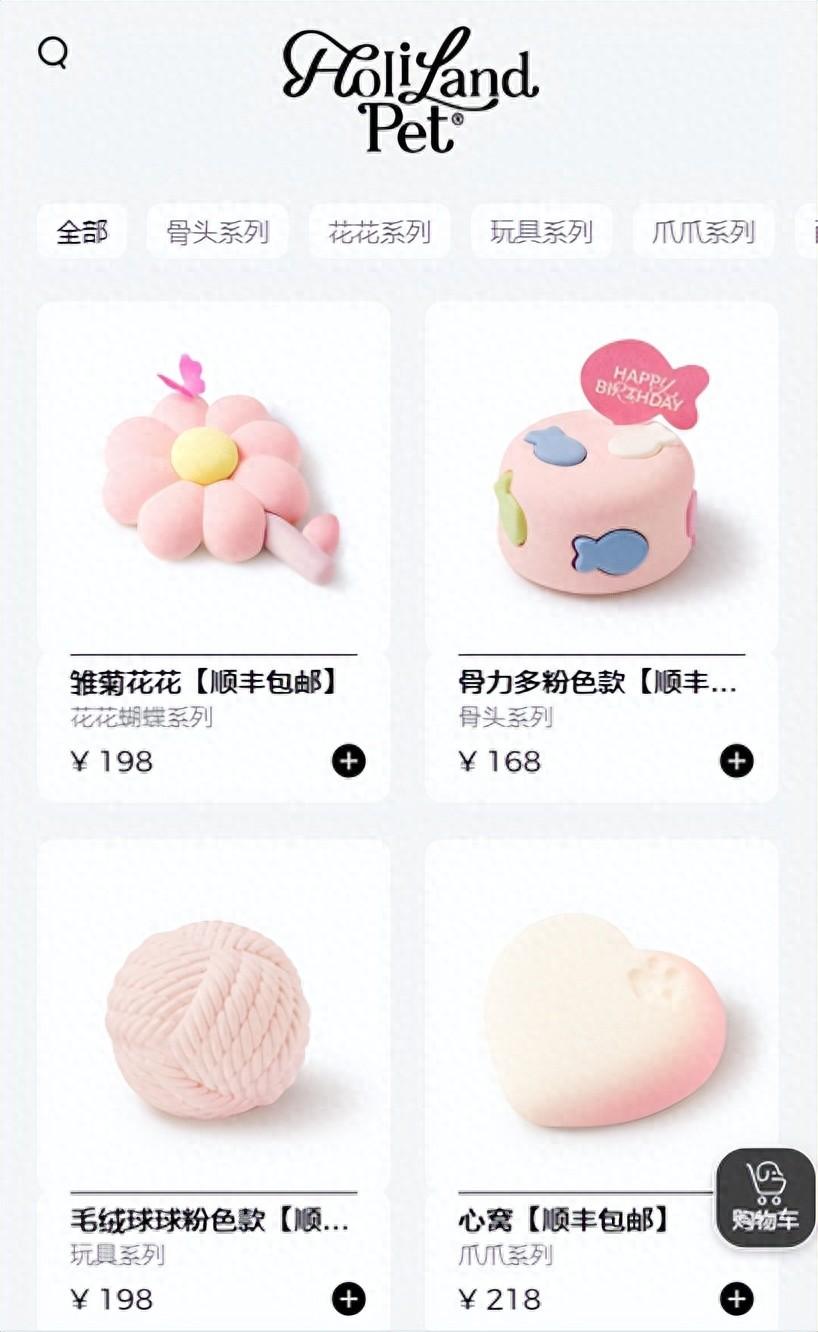Viewport: 818px width, 1332px height.
Task: Switch to the 玩具系列 tab
Action: pos(541,232)
